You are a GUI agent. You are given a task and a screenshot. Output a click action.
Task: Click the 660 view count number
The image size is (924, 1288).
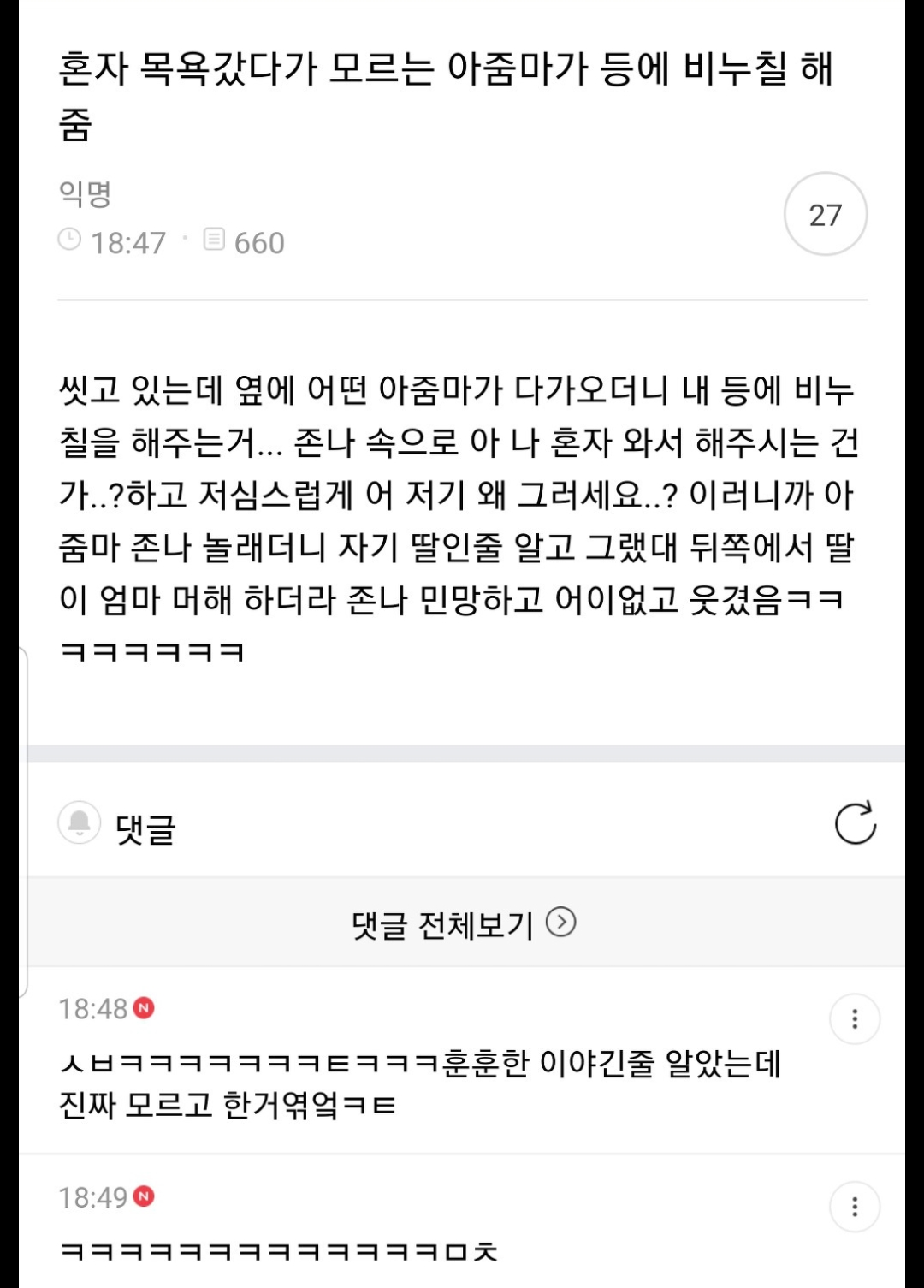260,242
